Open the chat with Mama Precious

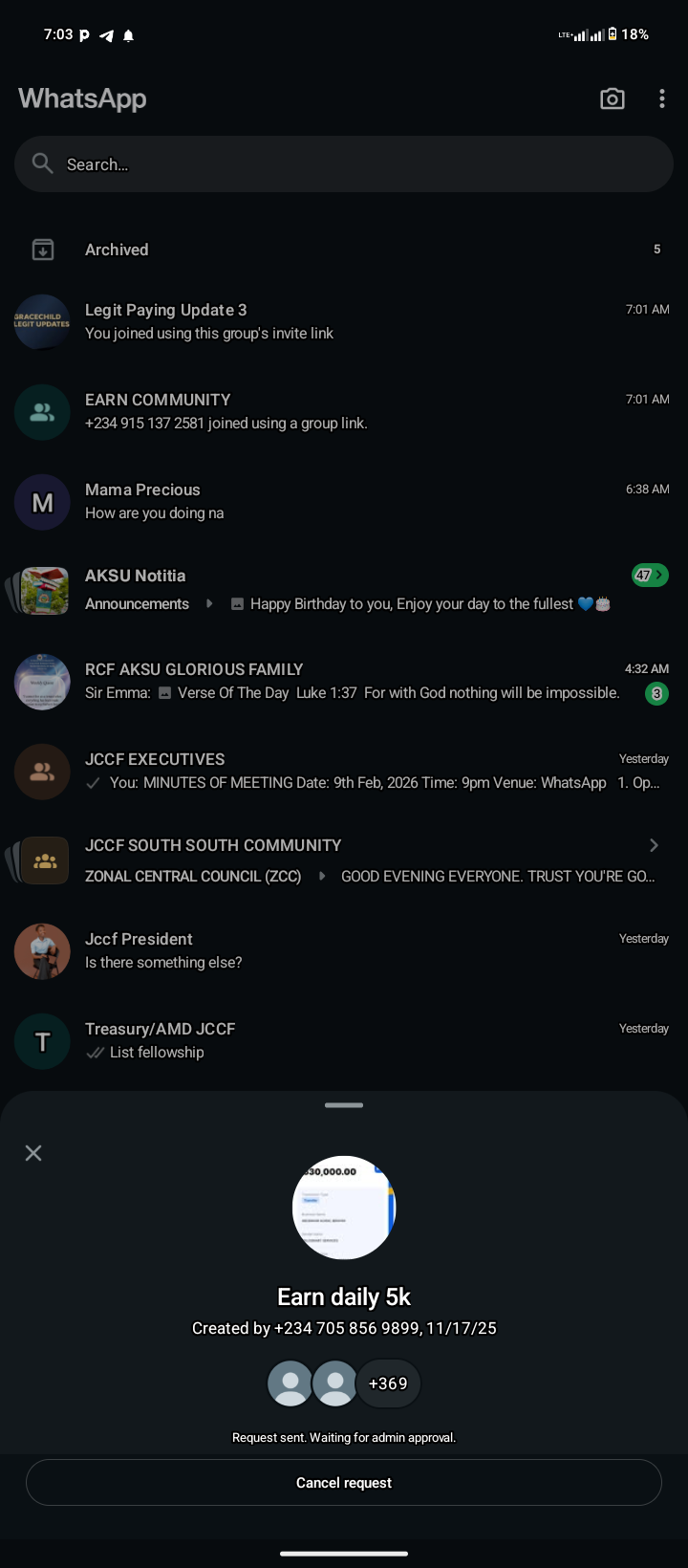(x=344, y=501)
